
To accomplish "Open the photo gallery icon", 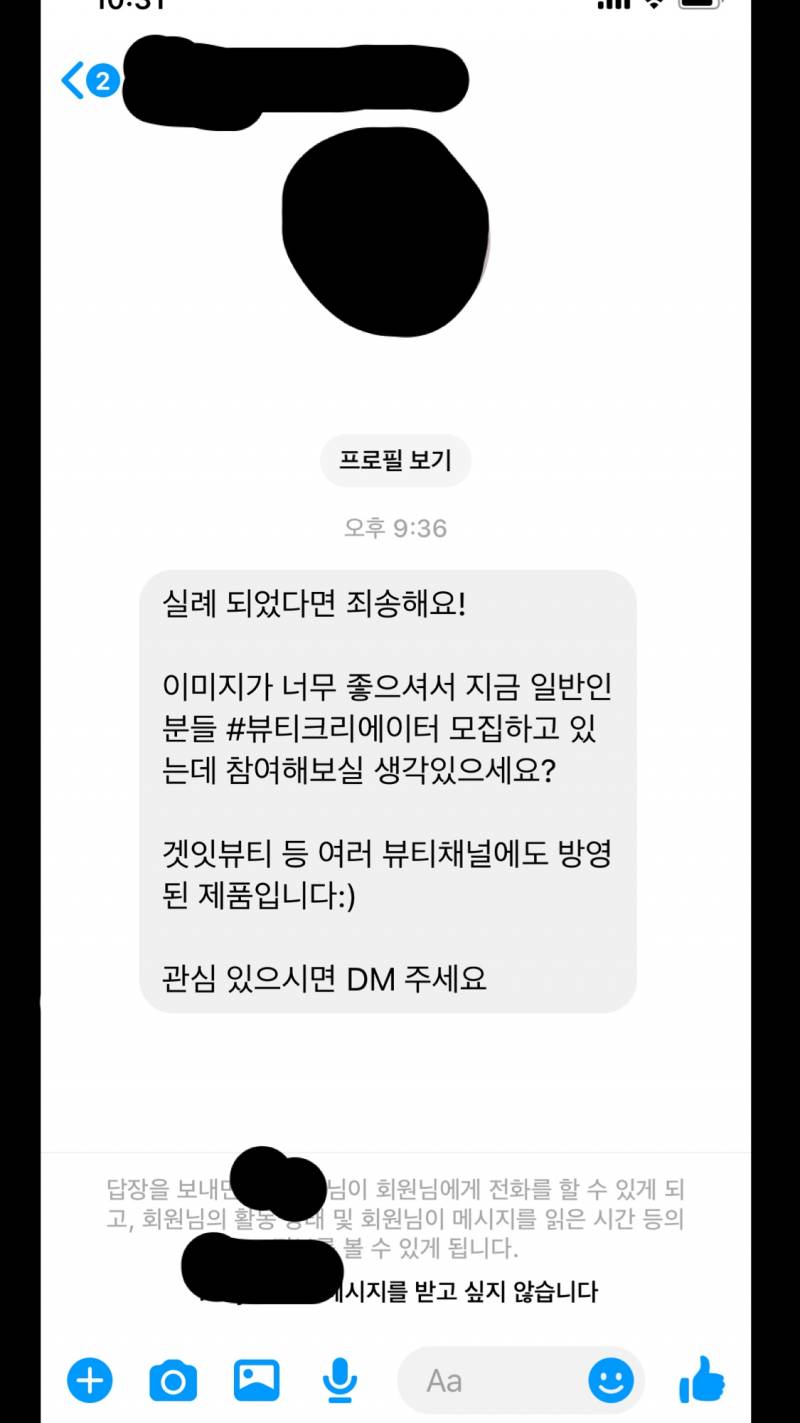I will click(x=257, y=1380).
